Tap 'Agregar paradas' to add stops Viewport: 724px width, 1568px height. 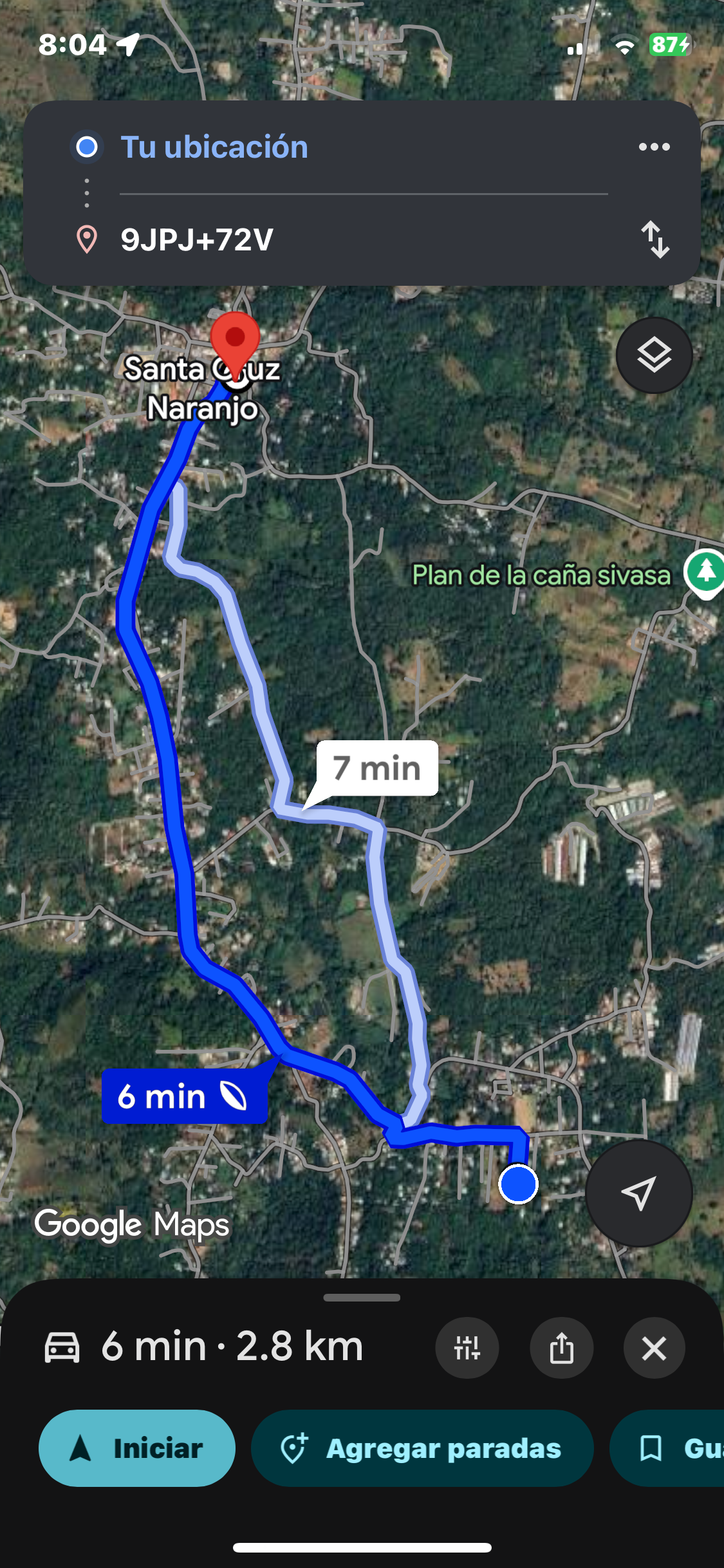(x=422, y=1448)
